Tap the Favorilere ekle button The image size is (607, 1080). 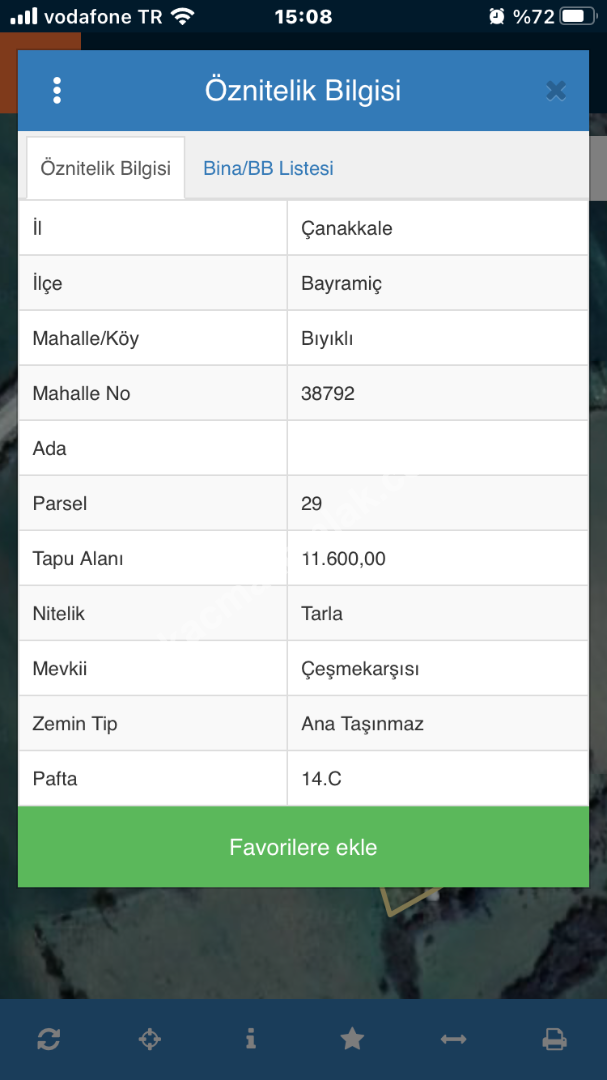(x=303, y=847)
